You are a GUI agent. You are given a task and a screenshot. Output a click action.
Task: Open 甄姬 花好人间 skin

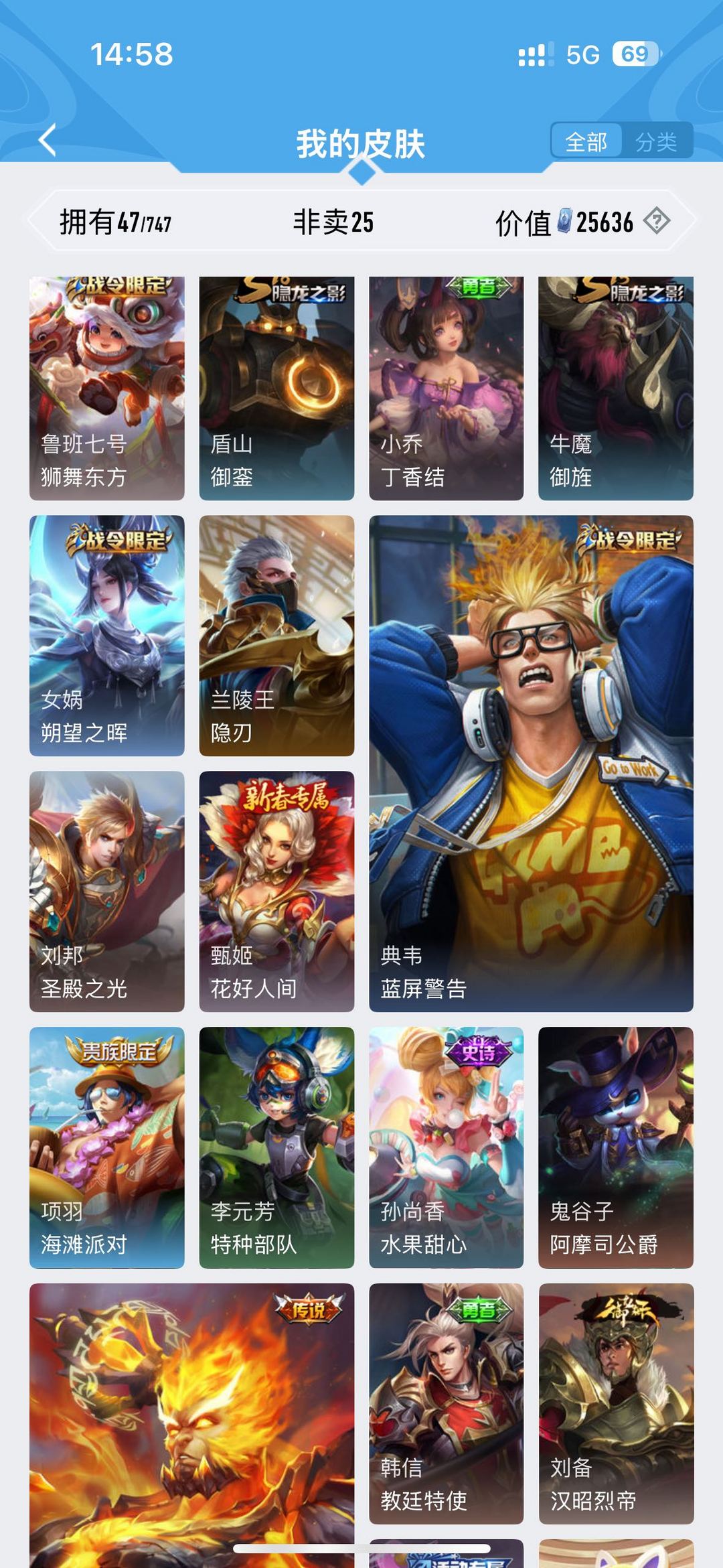coord(276,892)
